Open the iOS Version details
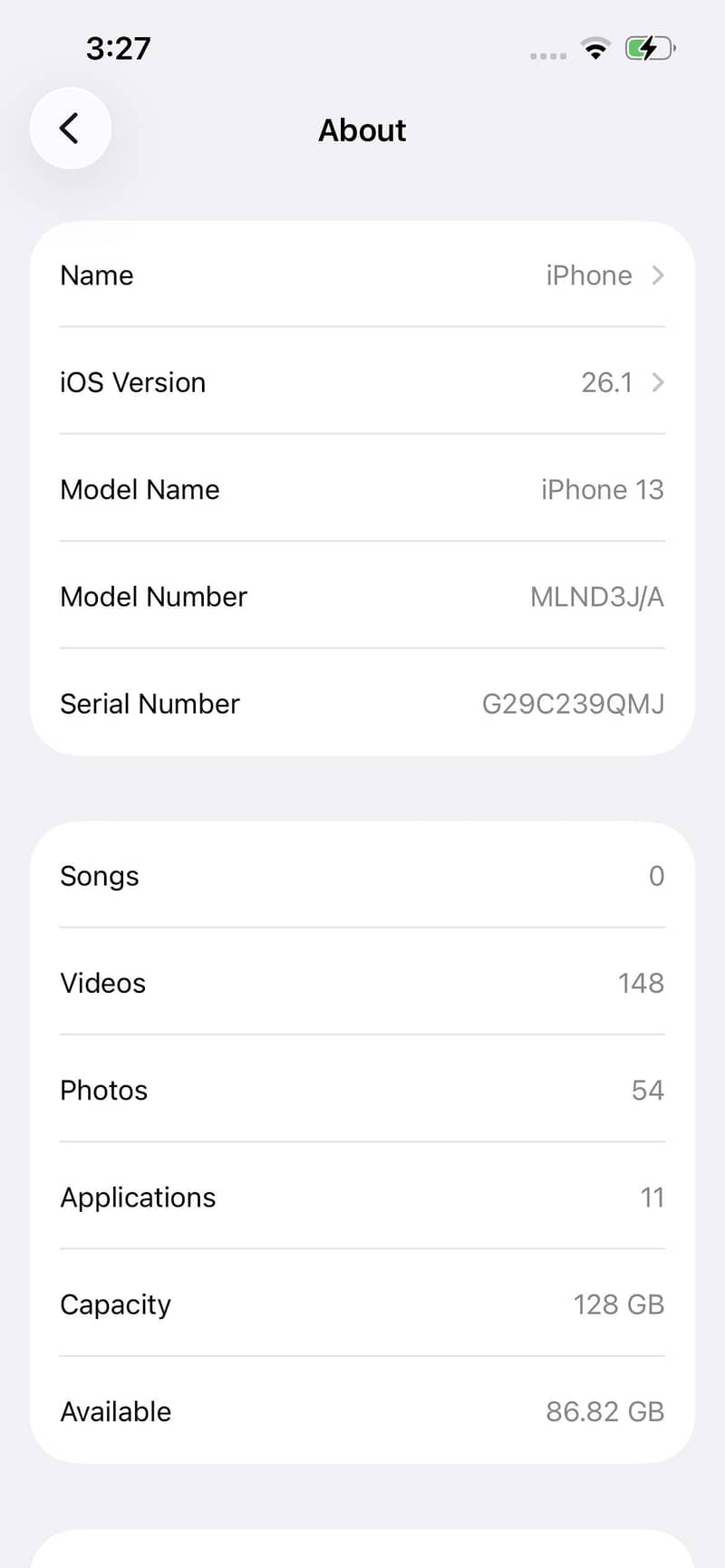 (x=362, y=382)
